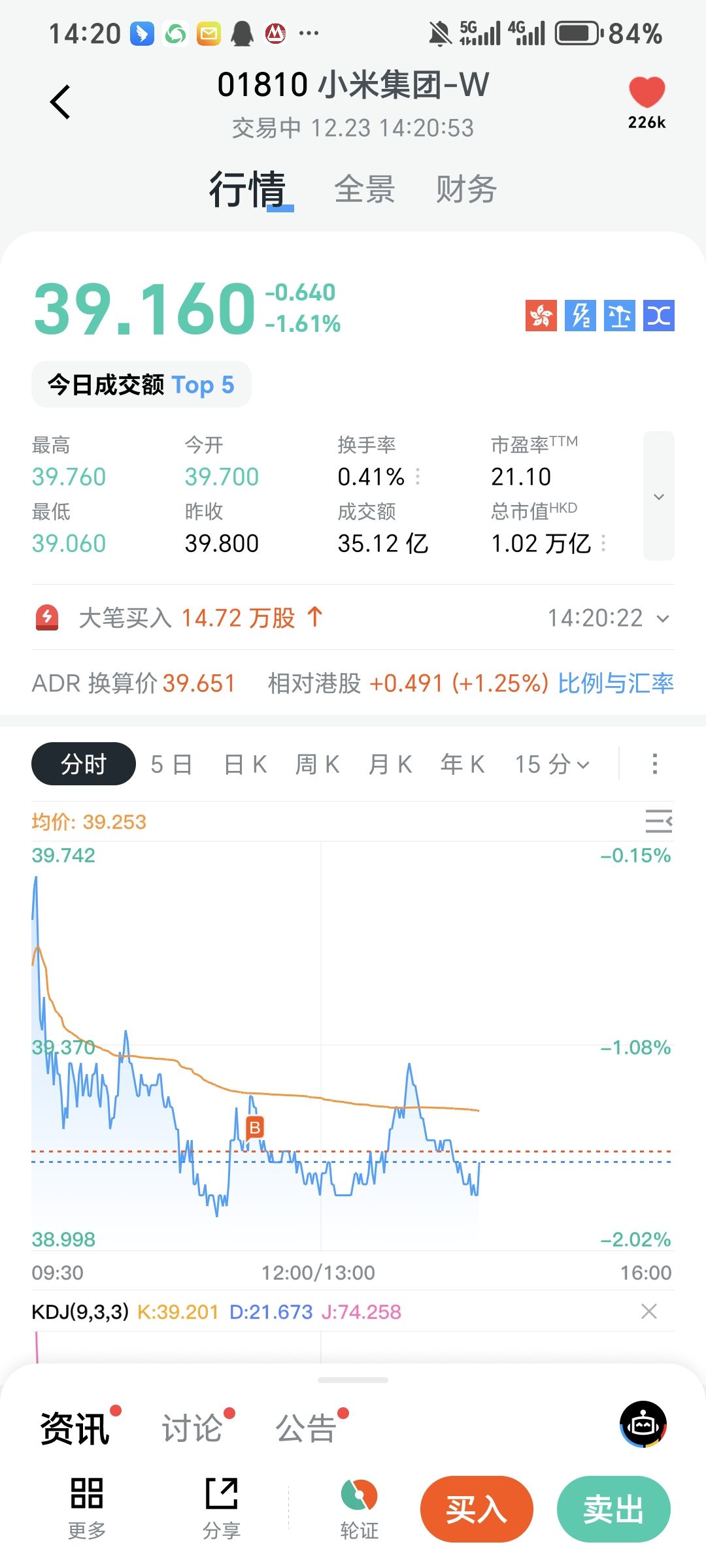Tap the green 卖出 button
This screenshot has width=706, height=1568.
pyautogui.click(x=613, y=1509)
